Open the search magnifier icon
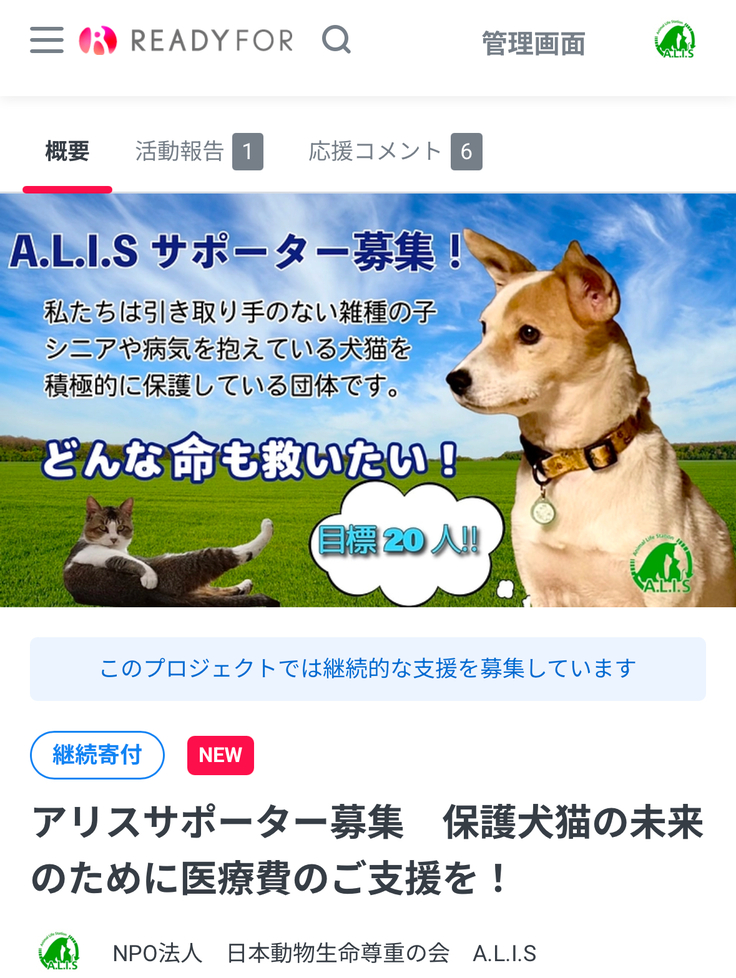The image size is (736, 978). pyautogui.click(x=337, y=40)
